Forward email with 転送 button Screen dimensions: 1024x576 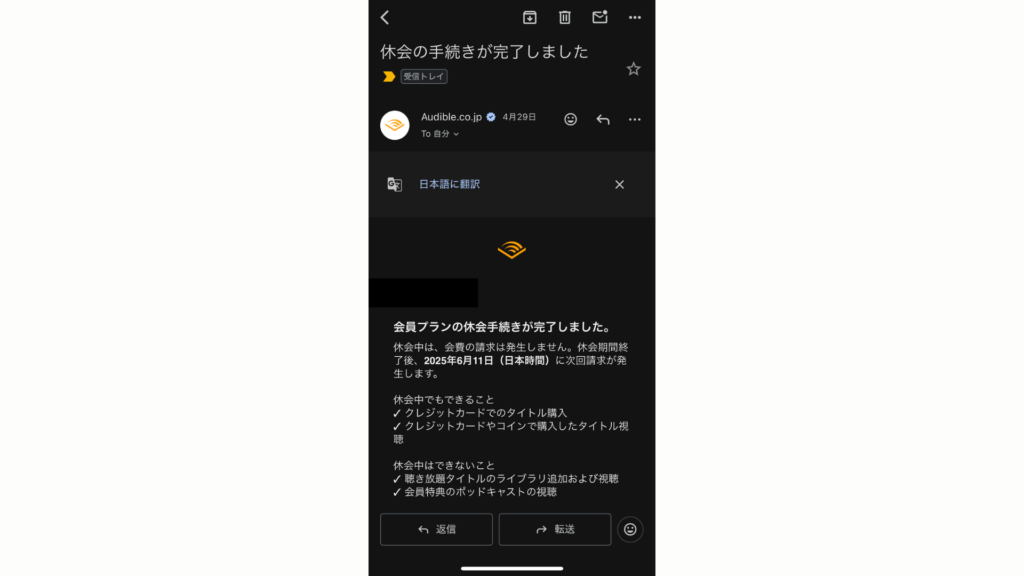(x=555, y=529)
